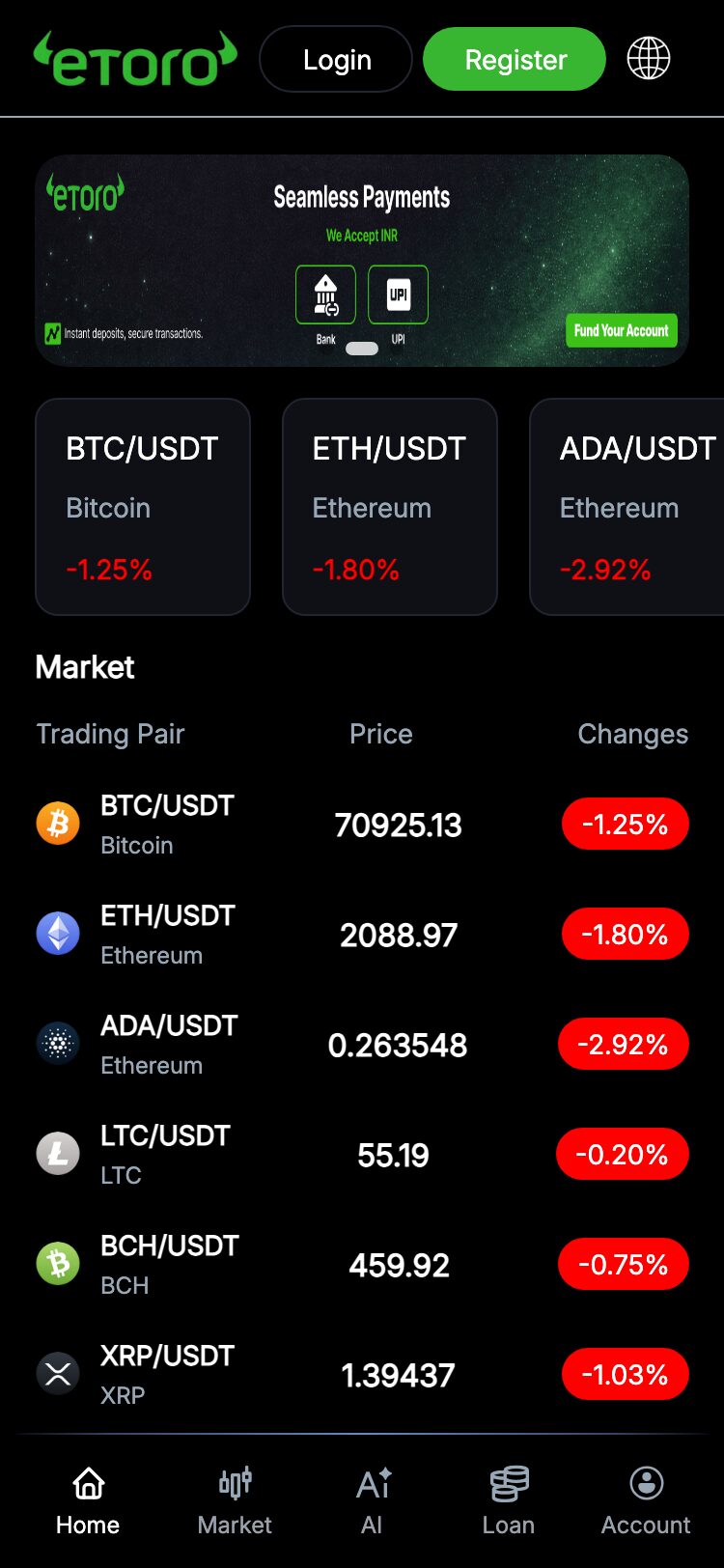Open the AI tab
This screenshot has width=724, height=1568.
[x=373, y=1501]
